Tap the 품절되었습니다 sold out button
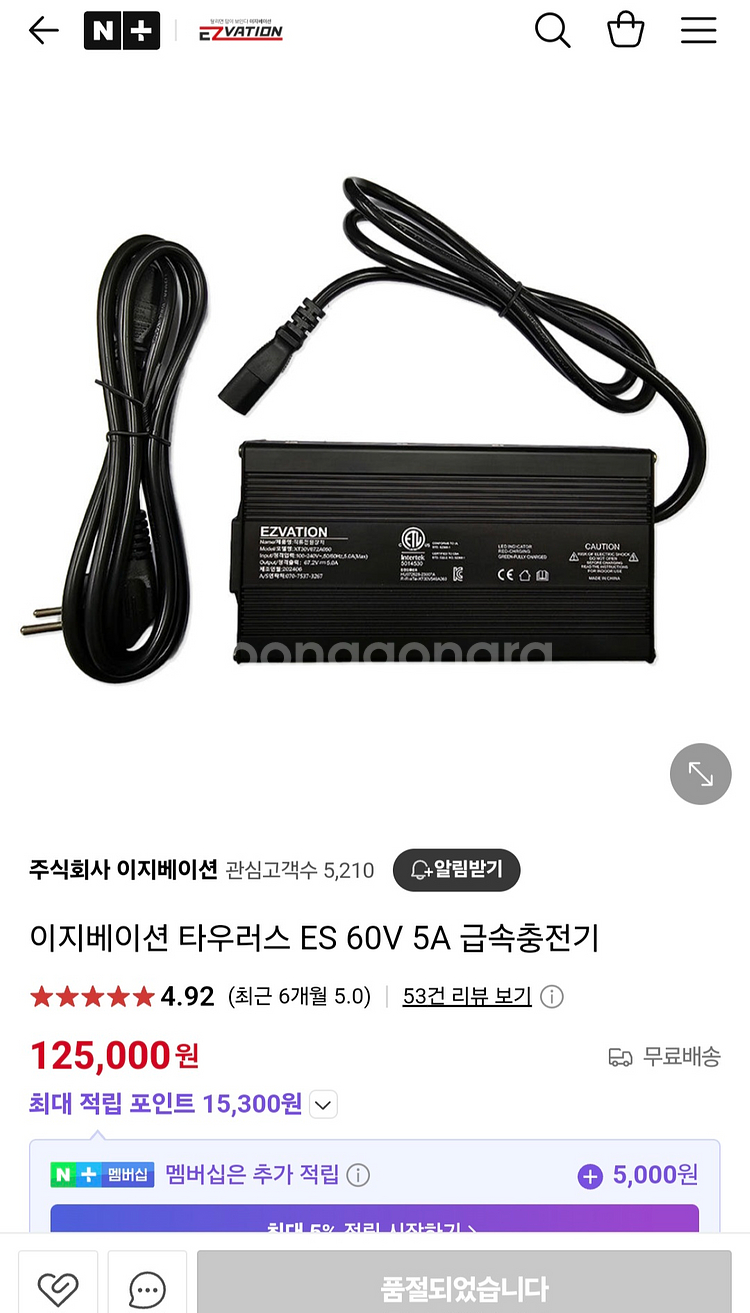This screenshot has height=1313, width=750. 464,1285
